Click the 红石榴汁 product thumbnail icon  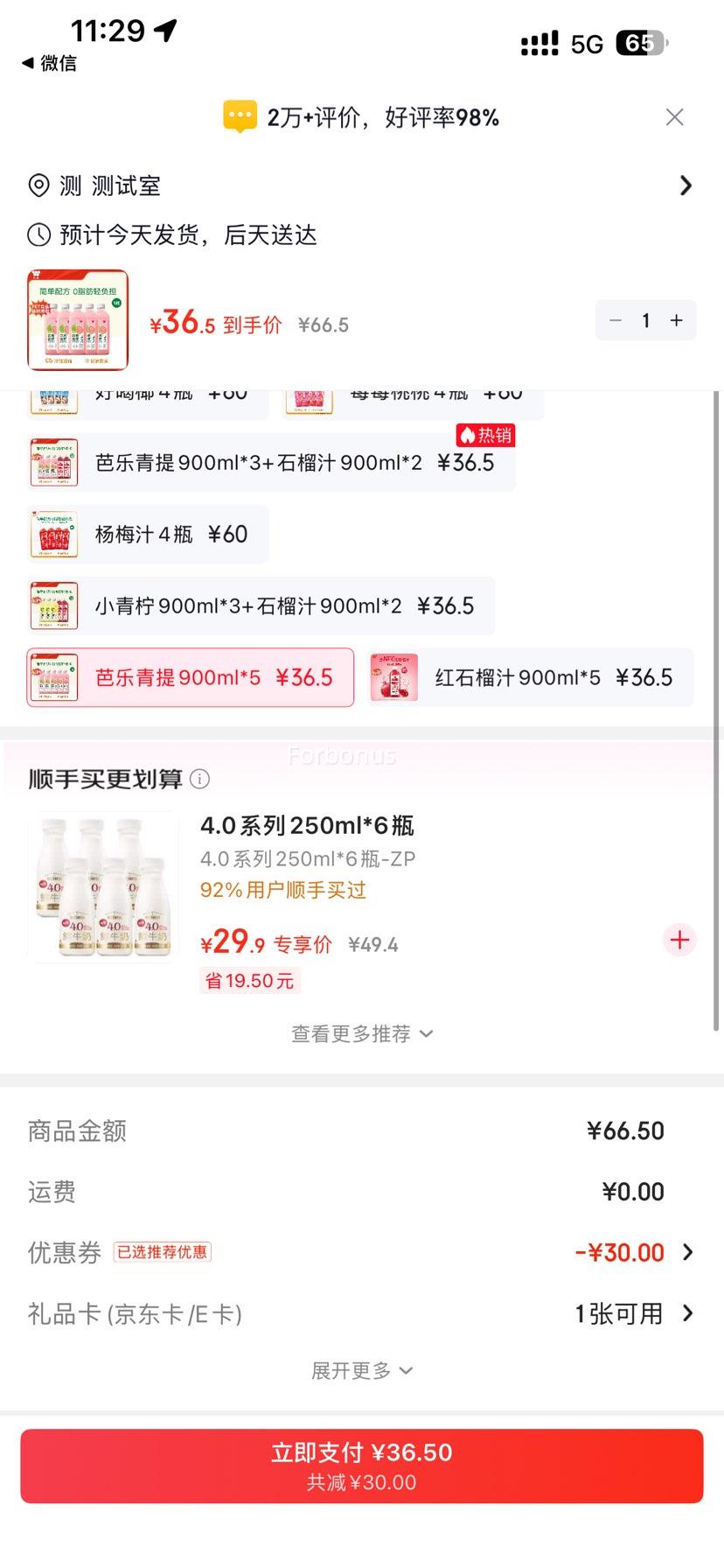click(x=393, y=676)
